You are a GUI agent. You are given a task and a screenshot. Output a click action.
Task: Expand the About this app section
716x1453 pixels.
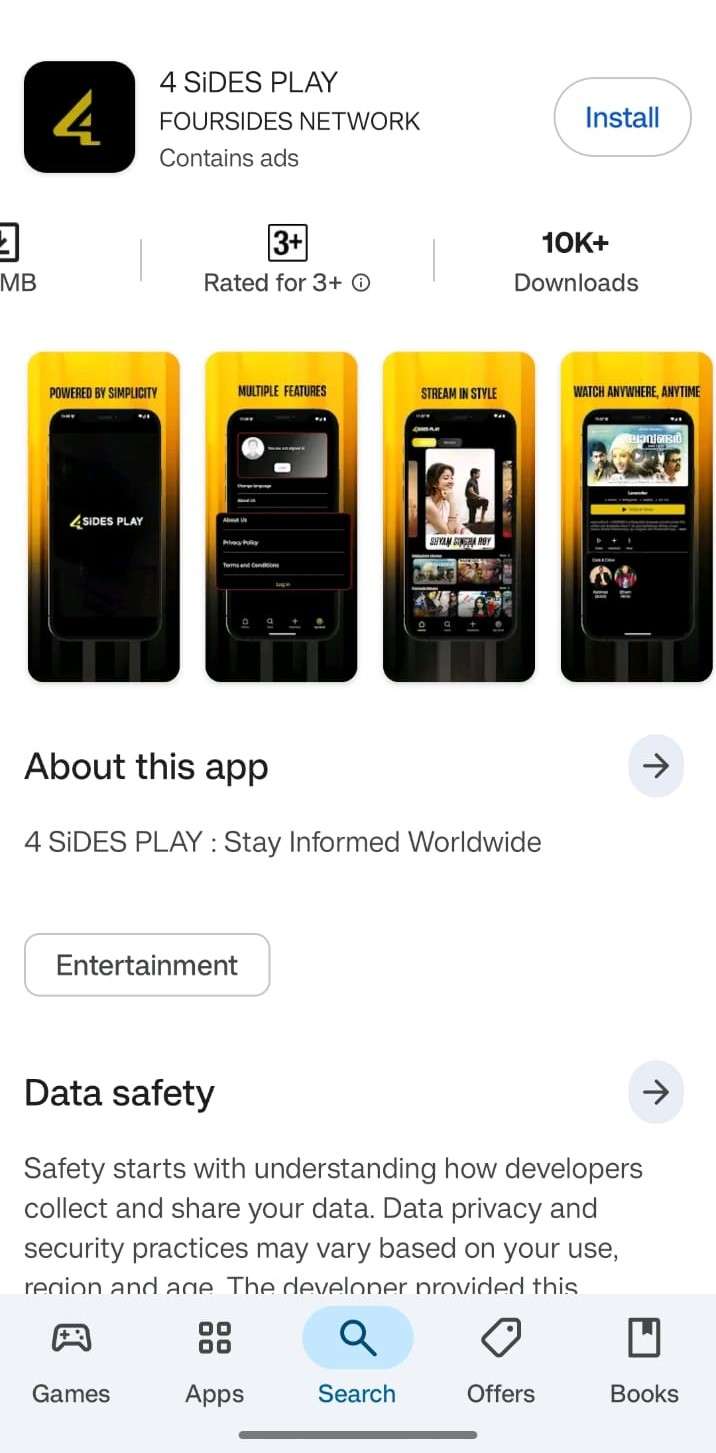pos(655,767)
